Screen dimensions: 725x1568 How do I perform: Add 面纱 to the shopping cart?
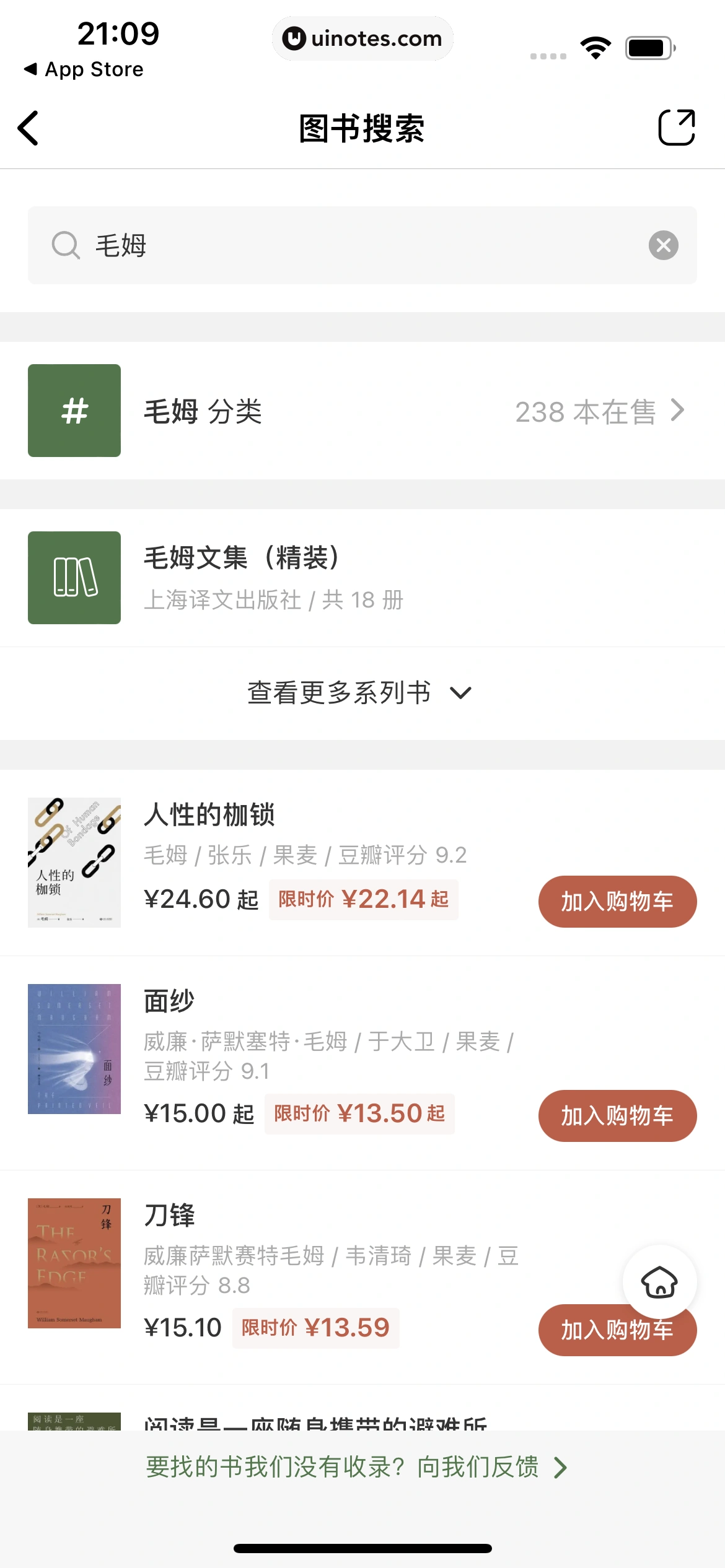click(617, 1116)
